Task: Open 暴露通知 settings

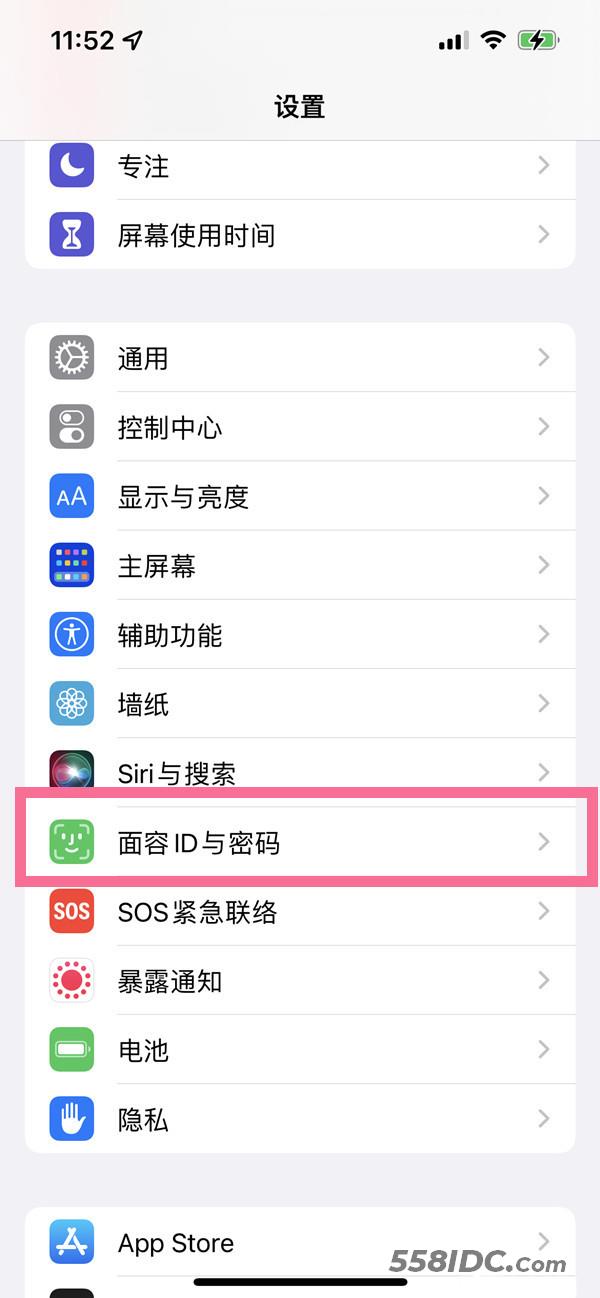Action: tap(300, 981)
